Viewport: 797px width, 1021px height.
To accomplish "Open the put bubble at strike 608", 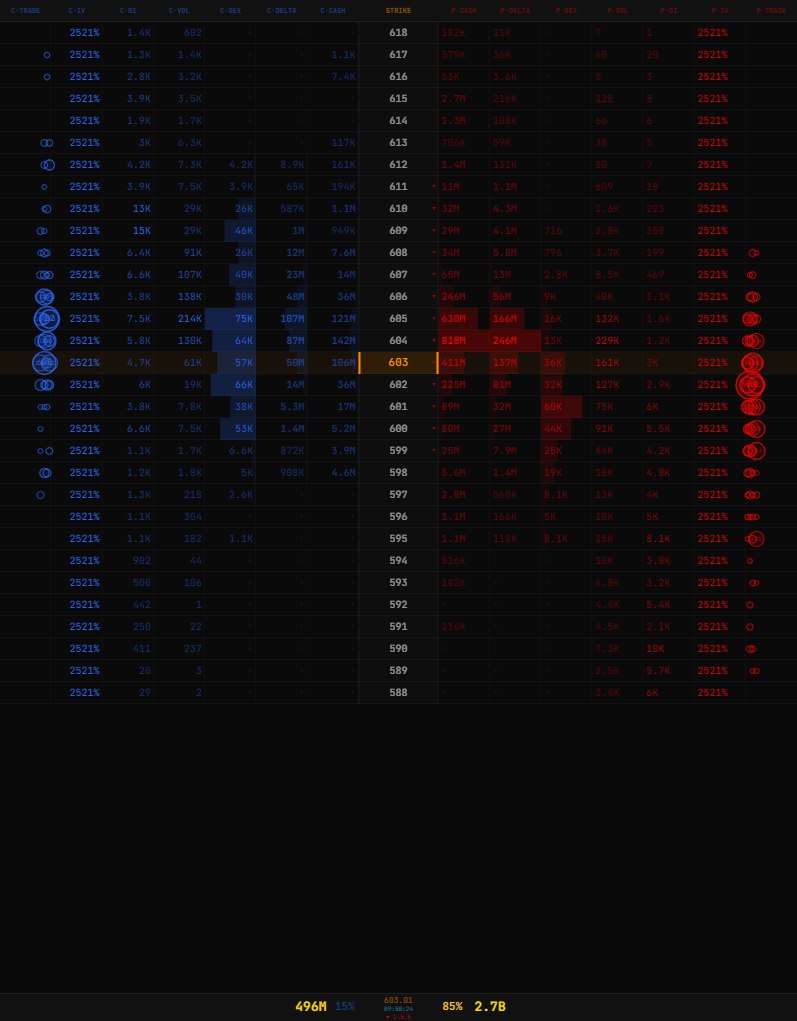I will pyautogui.click(x=752, y=252).
